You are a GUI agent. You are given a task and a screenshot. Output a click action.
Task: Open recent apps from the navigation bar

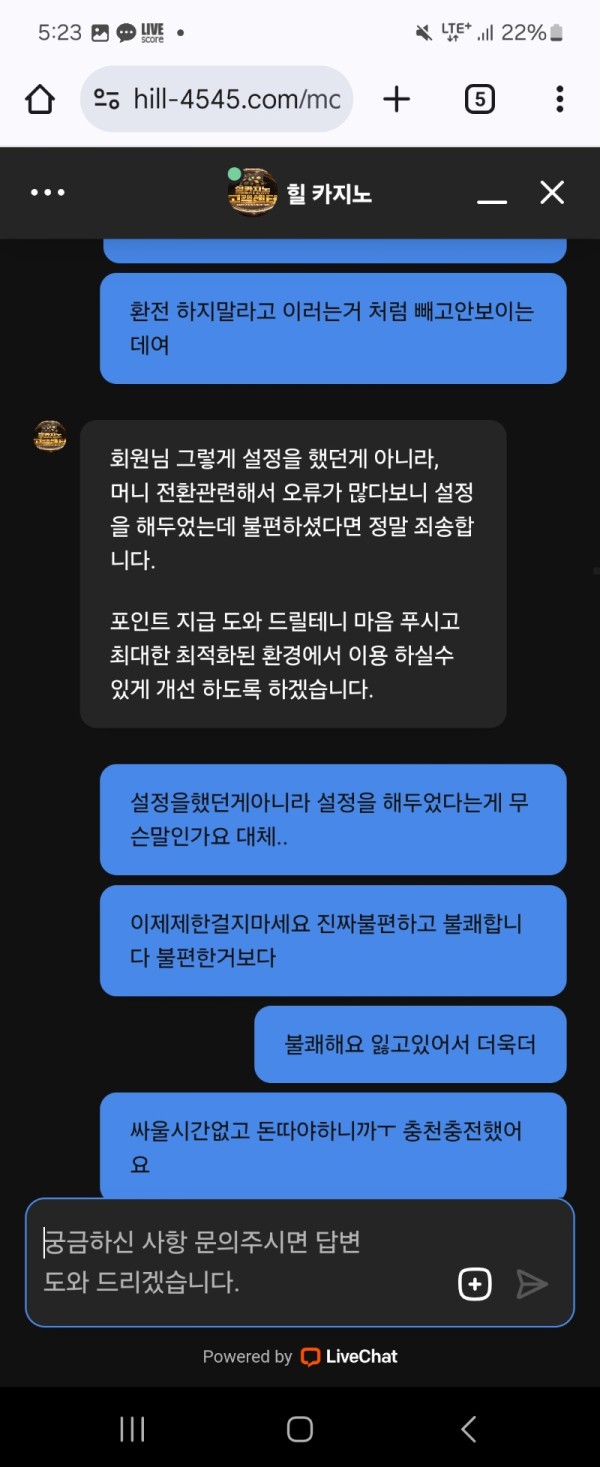tap(132, 1429)
